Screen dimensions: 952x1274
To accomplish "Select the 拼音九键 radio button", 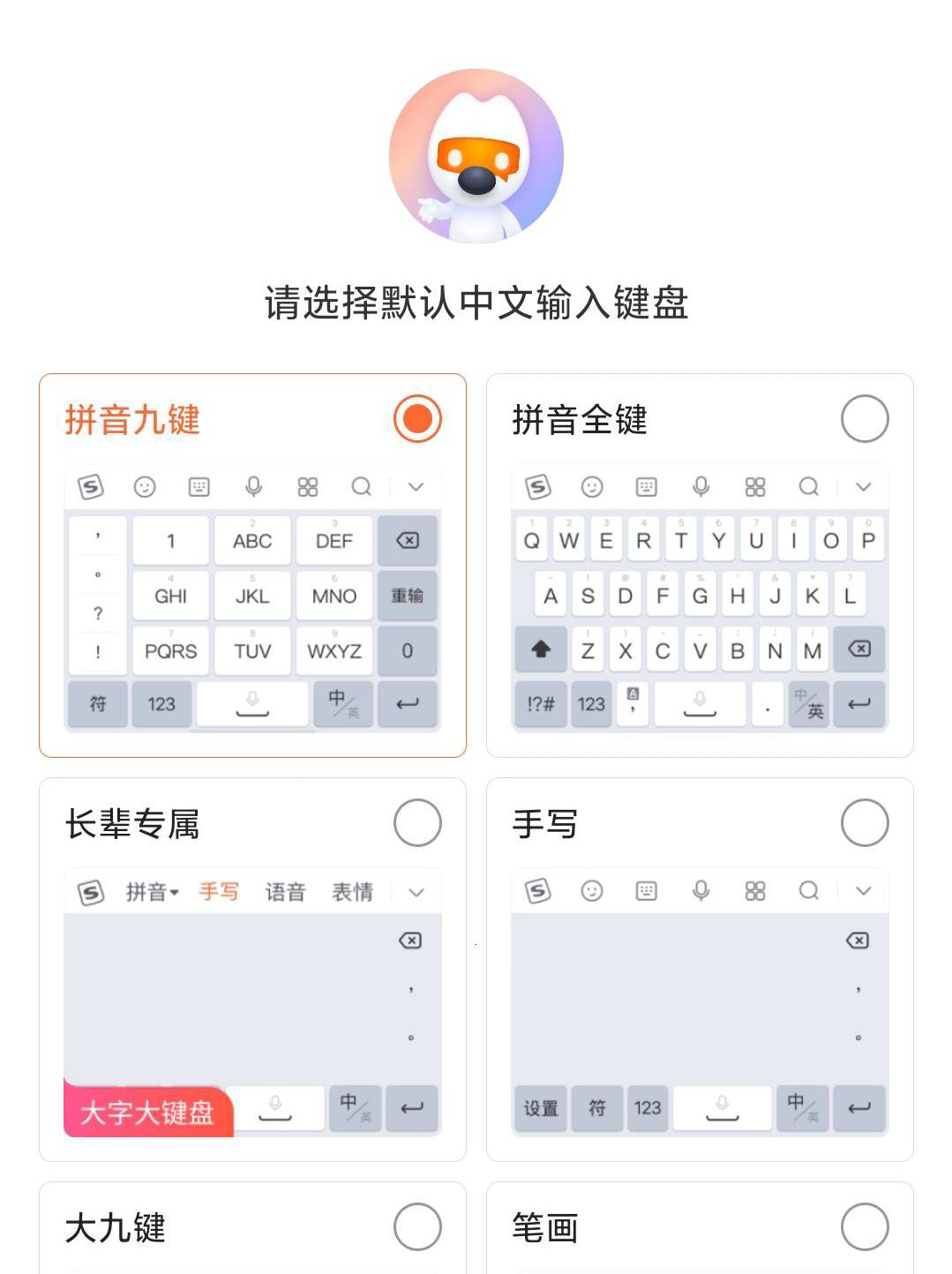I will [417, 419].
